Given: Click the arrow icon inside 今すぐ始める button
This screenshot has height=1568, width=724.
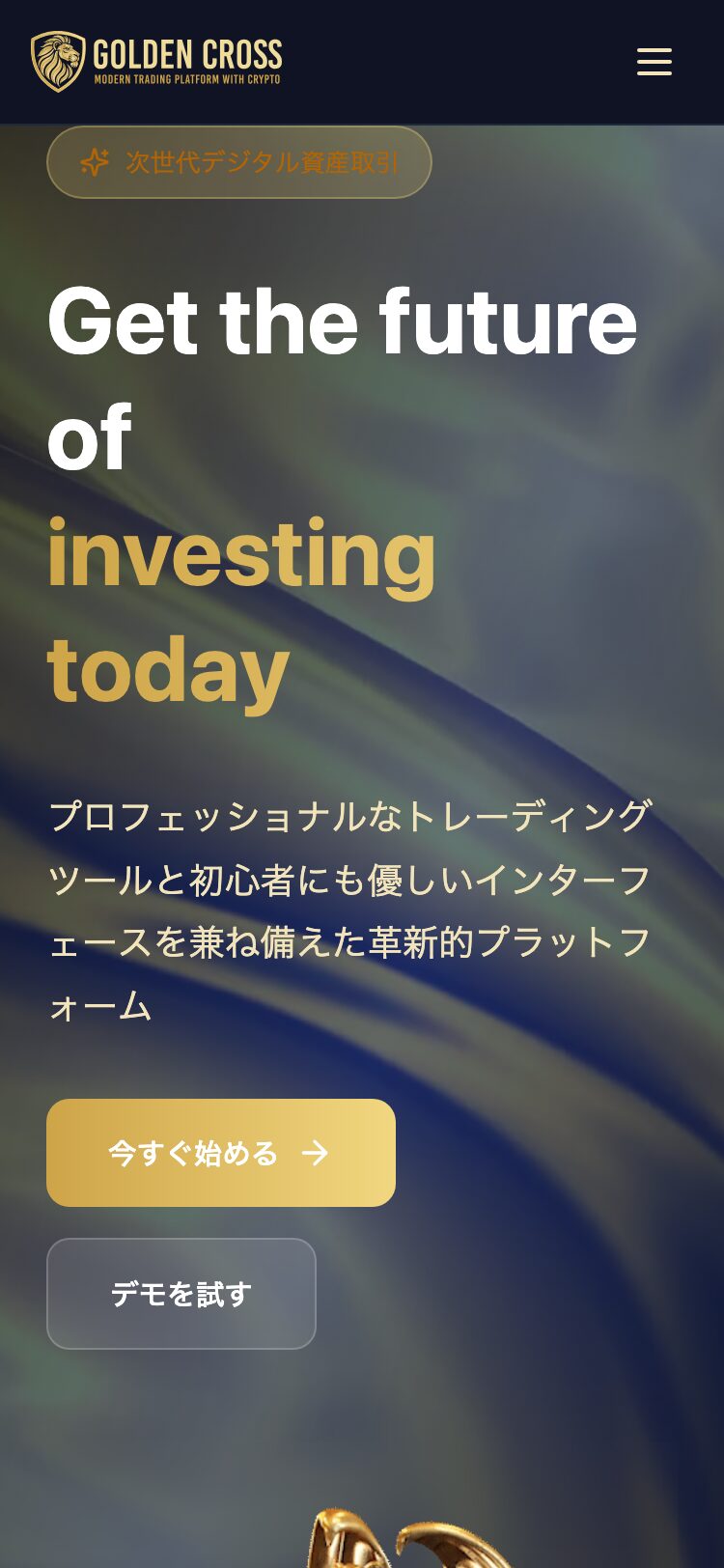Looking at the screenshot, I should coord(316,1153).
